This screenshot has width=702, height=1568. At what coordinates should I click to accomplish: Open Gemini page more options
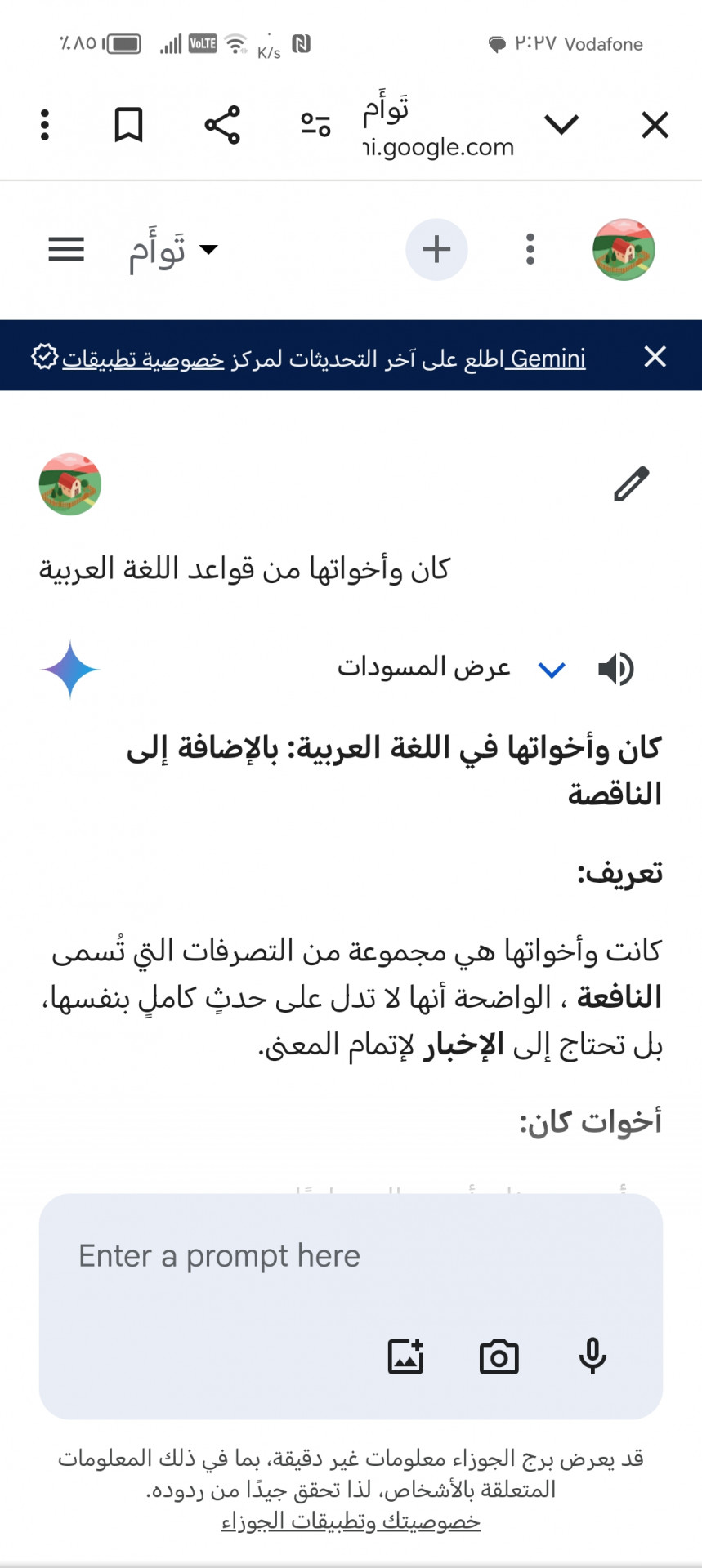[530, 249]
